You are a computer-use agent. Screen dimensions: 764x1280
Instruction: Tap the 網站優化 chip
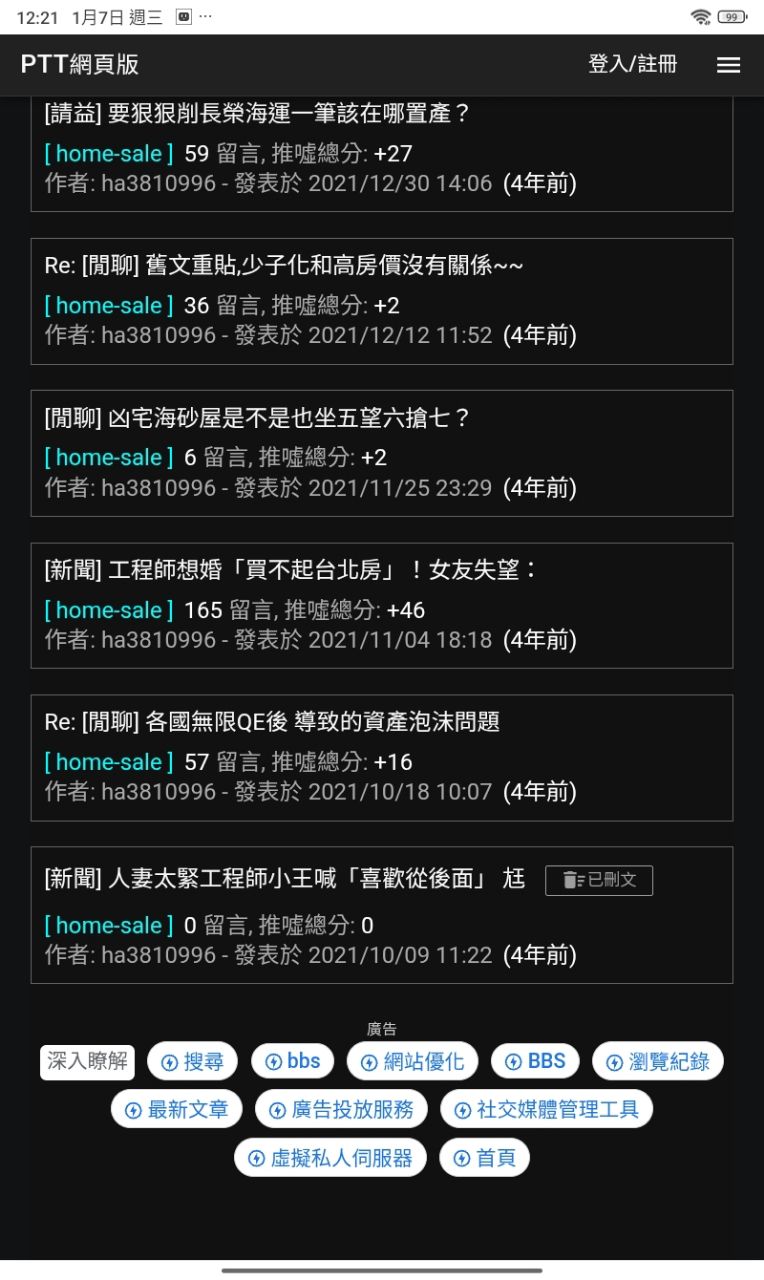[412, 1061]
